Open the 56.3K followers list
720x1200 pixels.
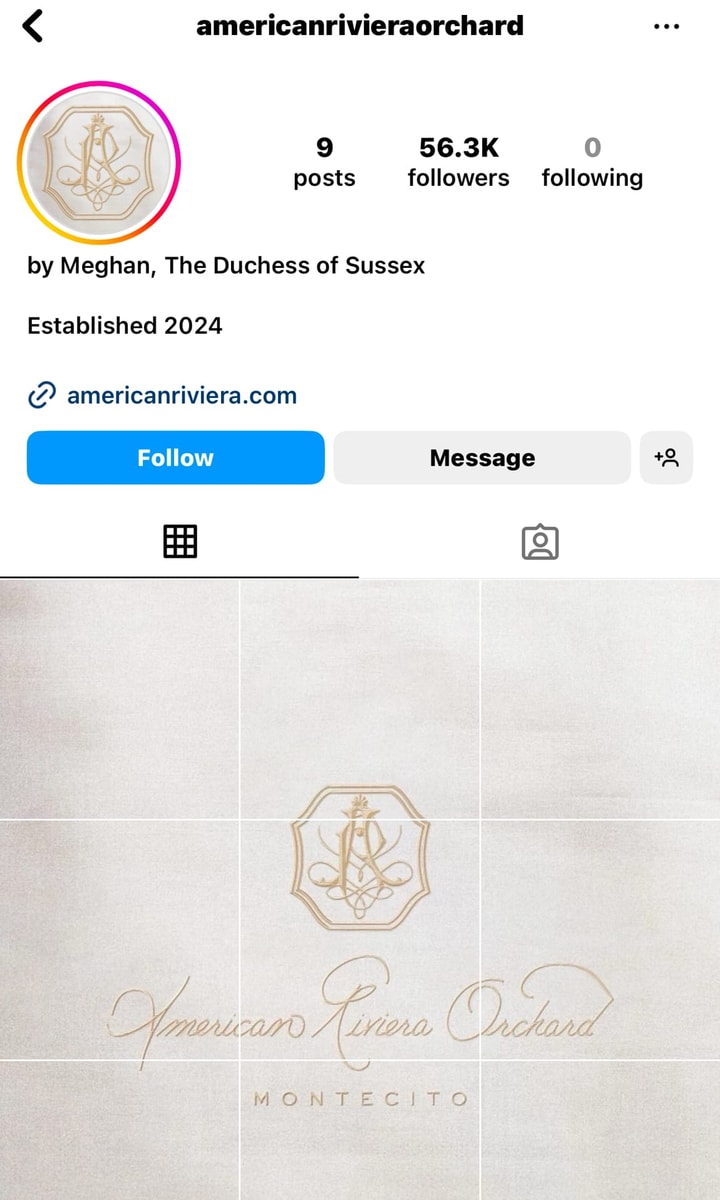click(x=458, y=162)
